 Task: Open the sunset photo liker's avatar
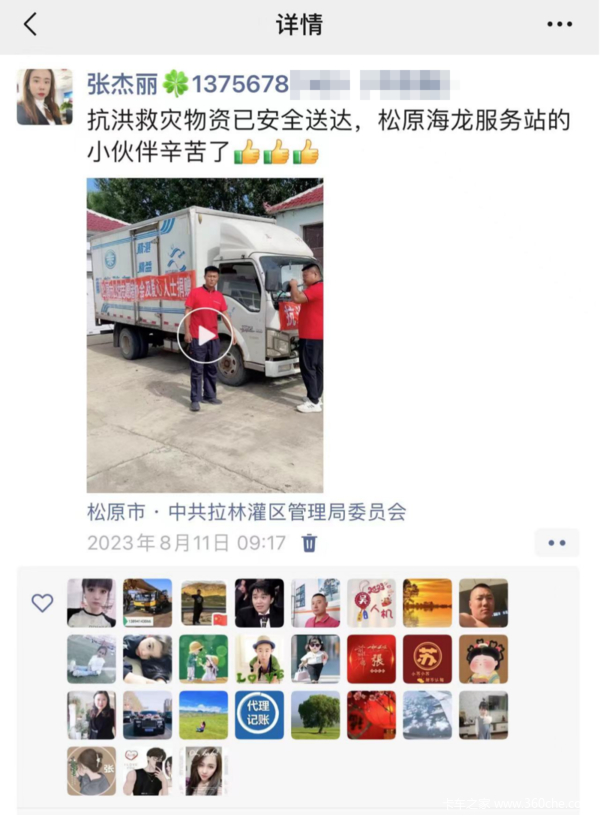click(428, 602)
